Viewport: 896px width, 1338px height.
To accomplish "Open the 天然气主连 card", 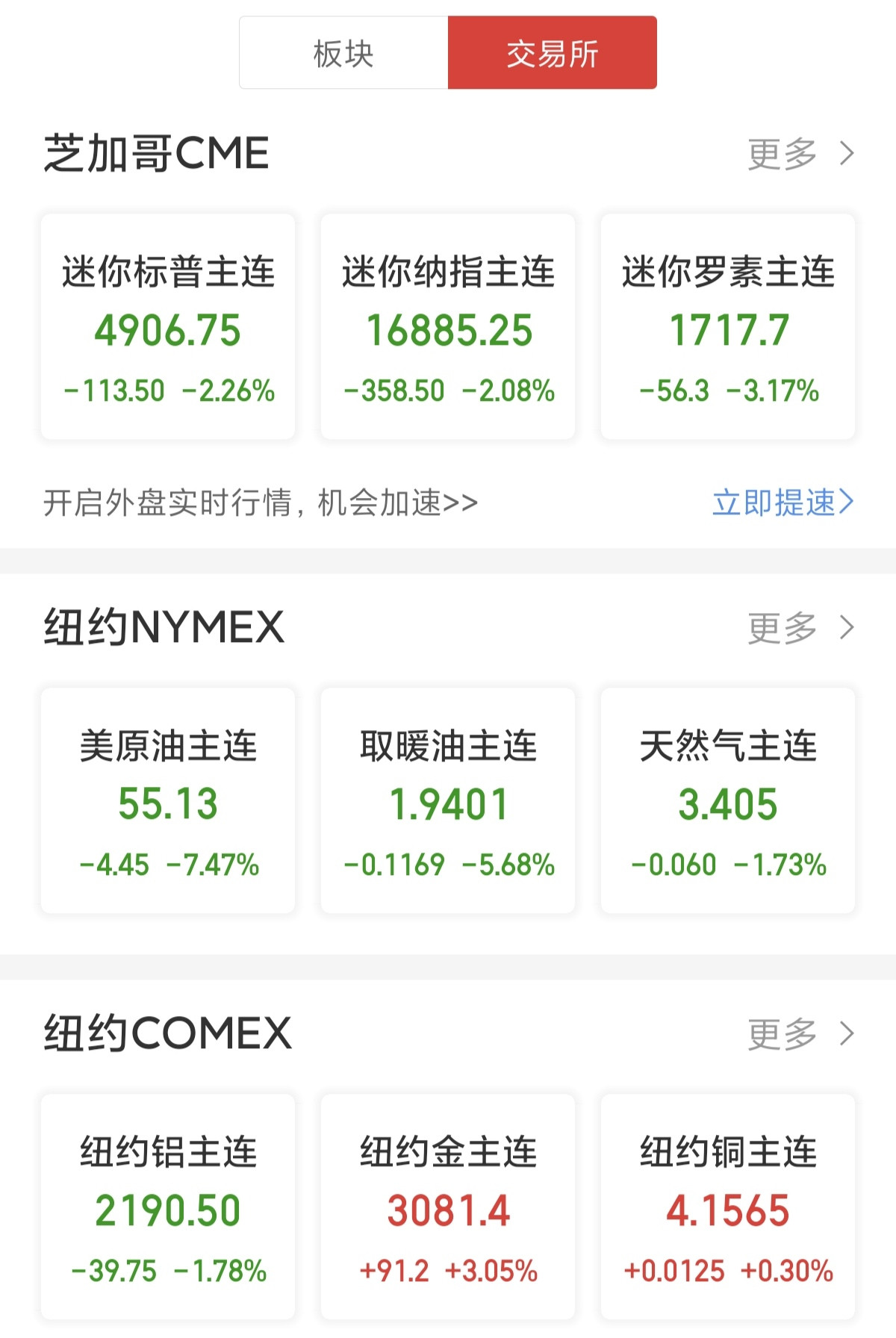I will click(728, 801).
